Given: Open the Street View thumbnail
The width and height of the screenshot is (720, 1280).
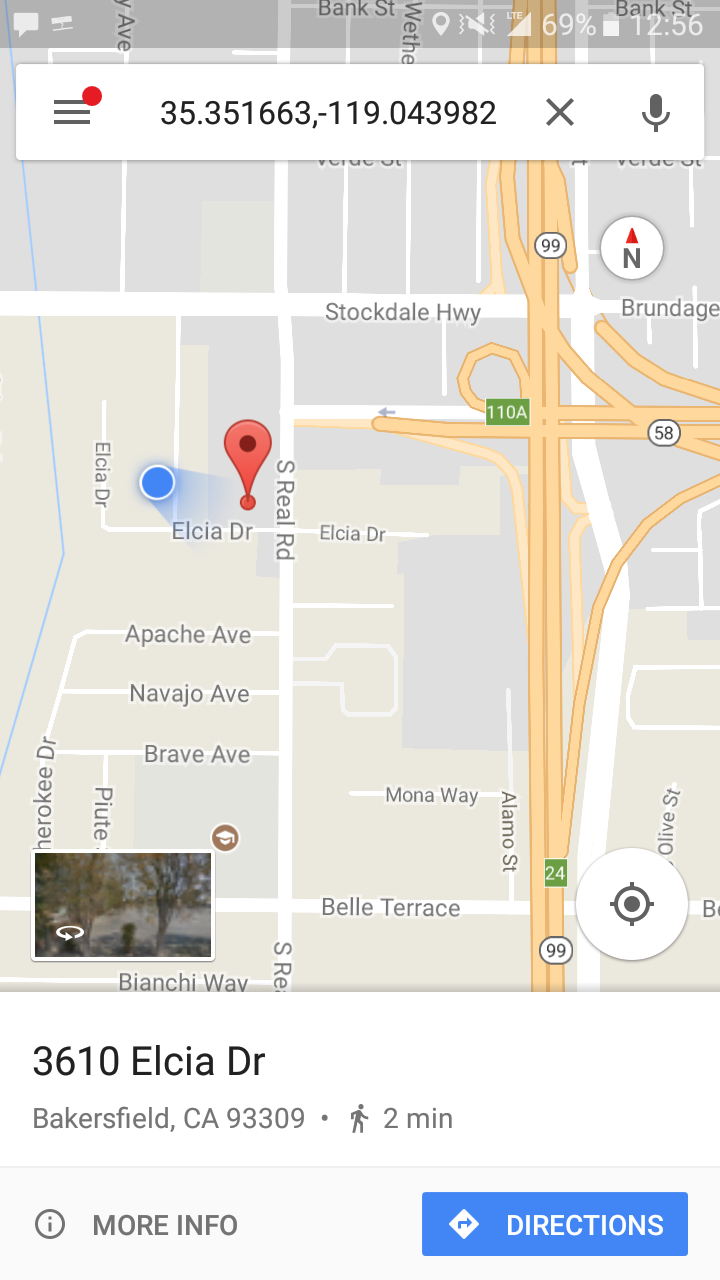Looking at the screenshot, I should (123, 905).
